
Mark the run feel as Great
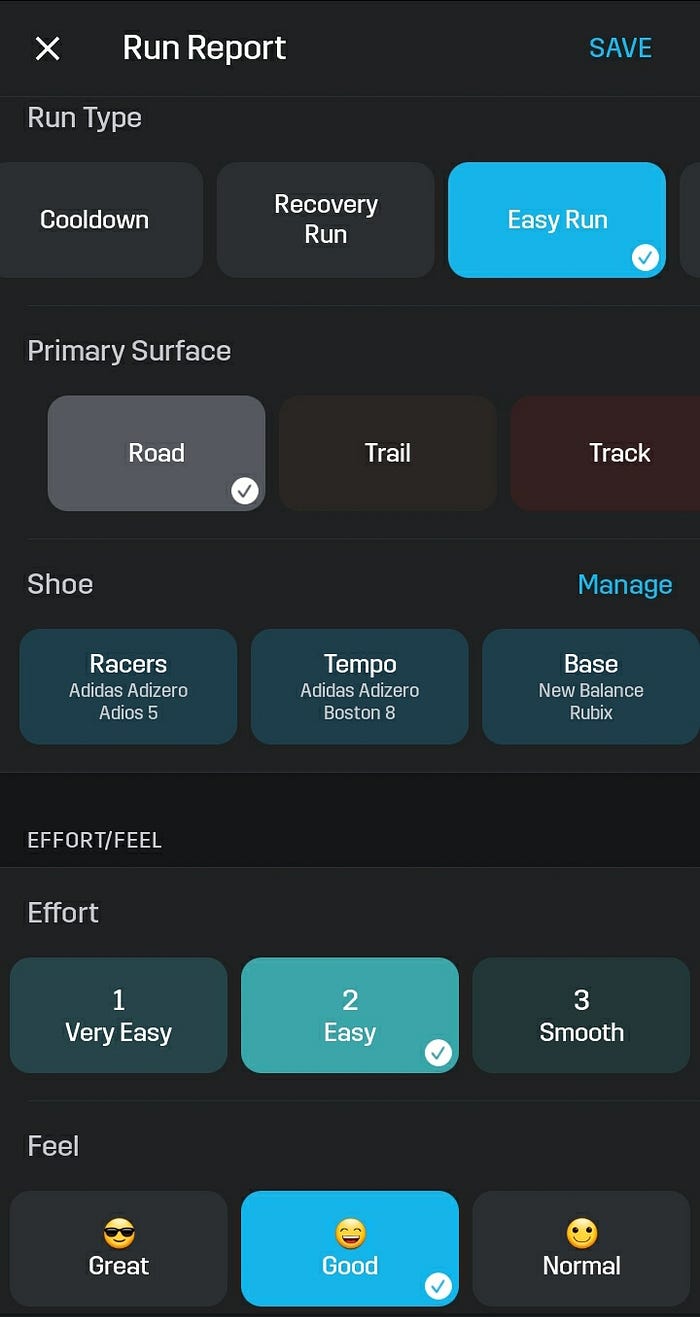(118, 1248)
